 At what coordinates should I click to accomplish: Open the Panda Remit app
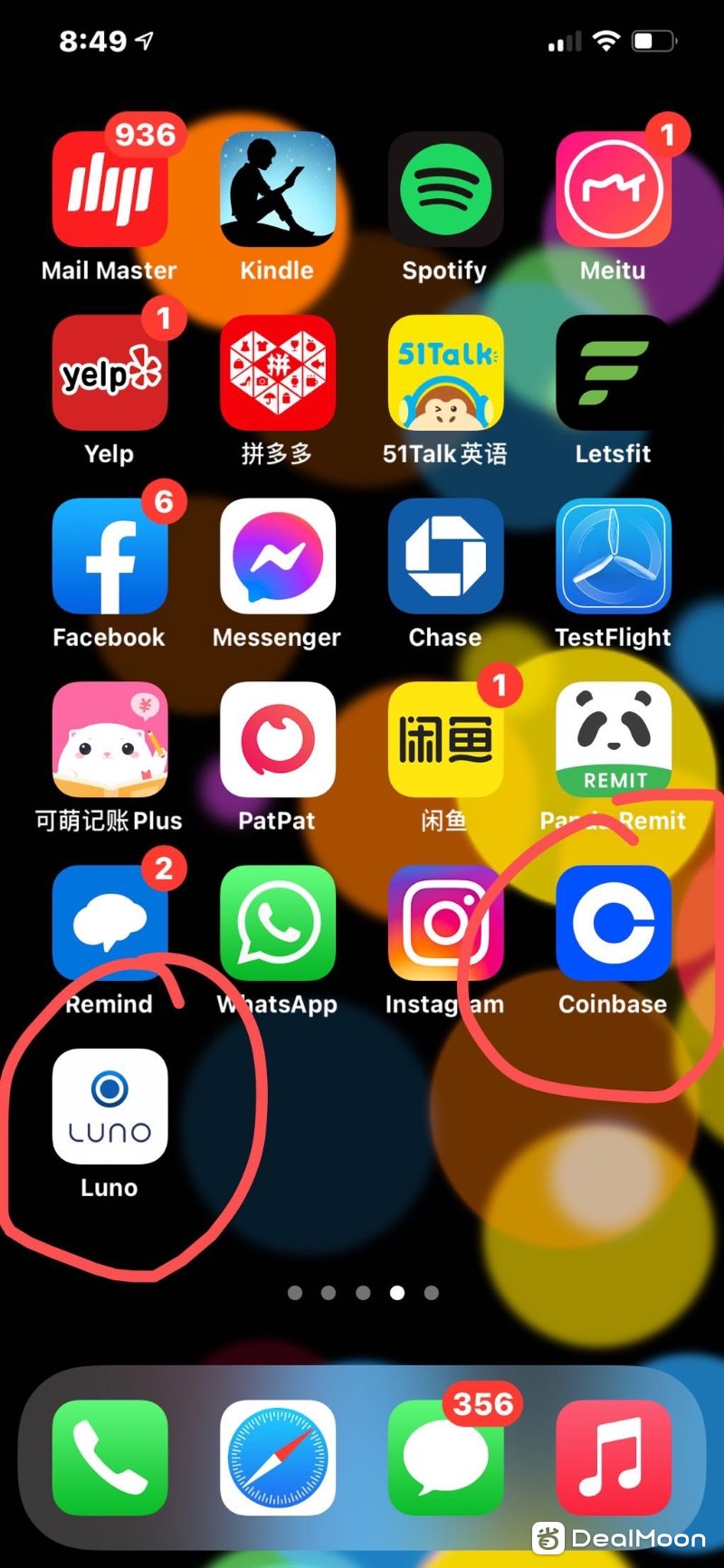pyautogui.click(x=613, y=740)
